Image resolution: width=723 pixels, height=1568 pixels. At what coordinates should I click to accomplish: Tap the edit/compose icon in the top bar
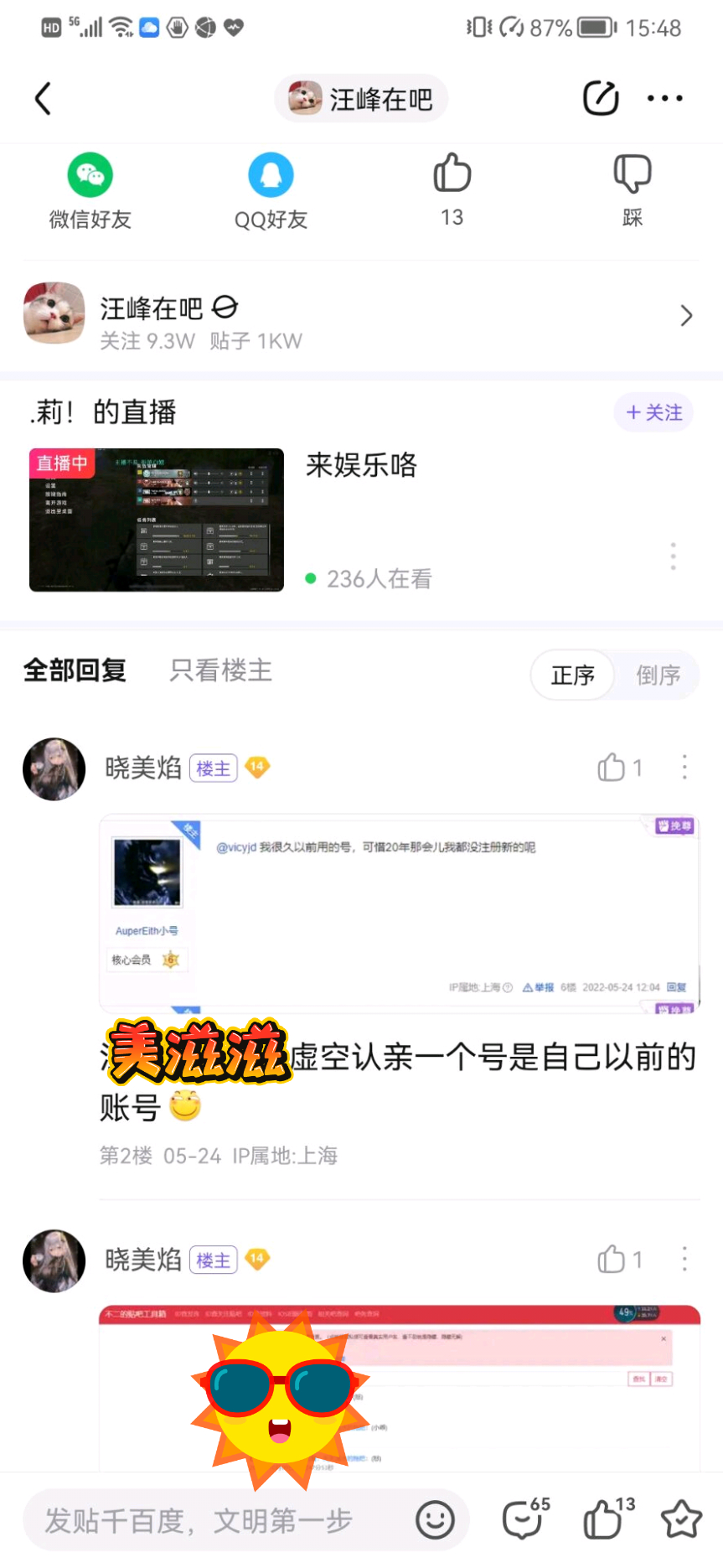tap(600, 99)
